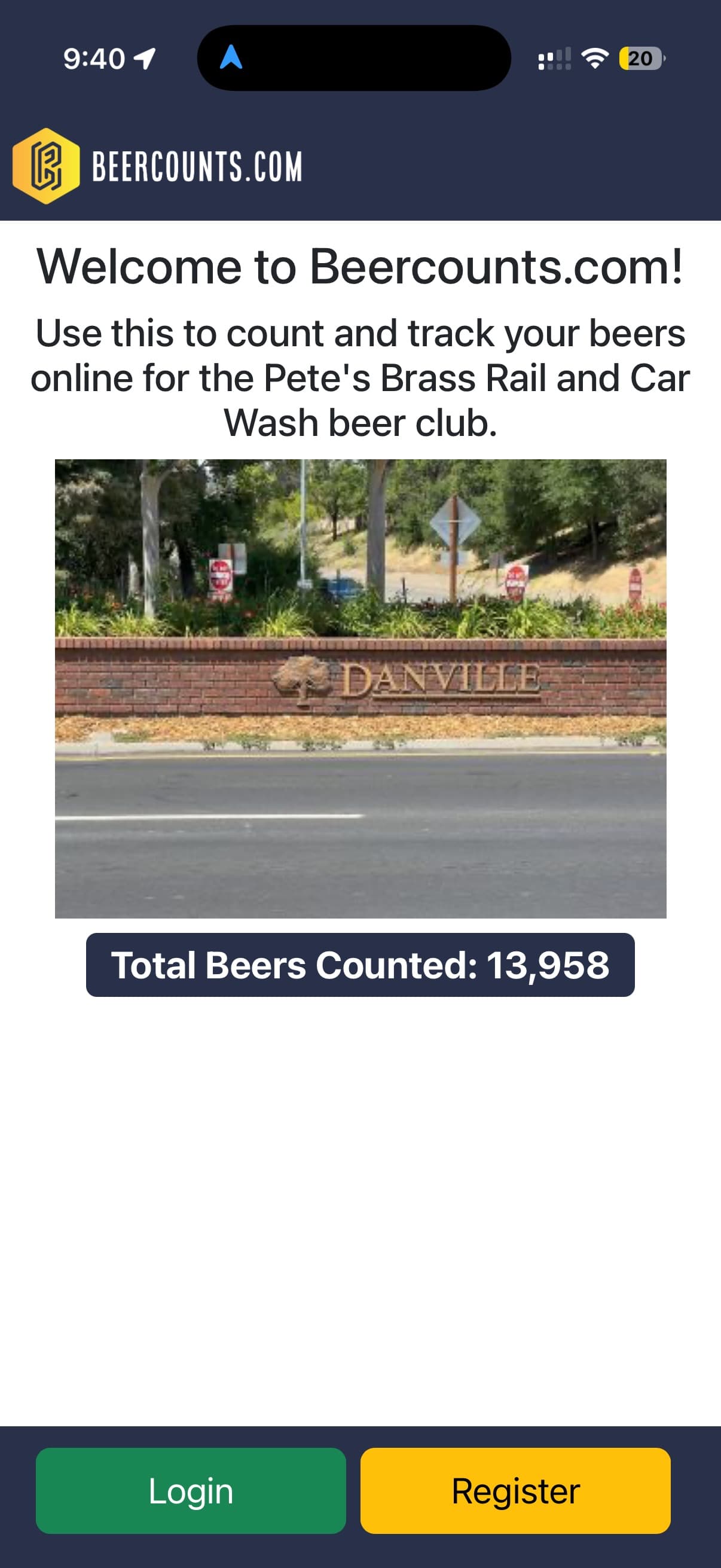Viewport: 721px width, 1568px height.
Task: Open the app via the BEERCOUNTS.COM wordmark
Action: point(196,166)
